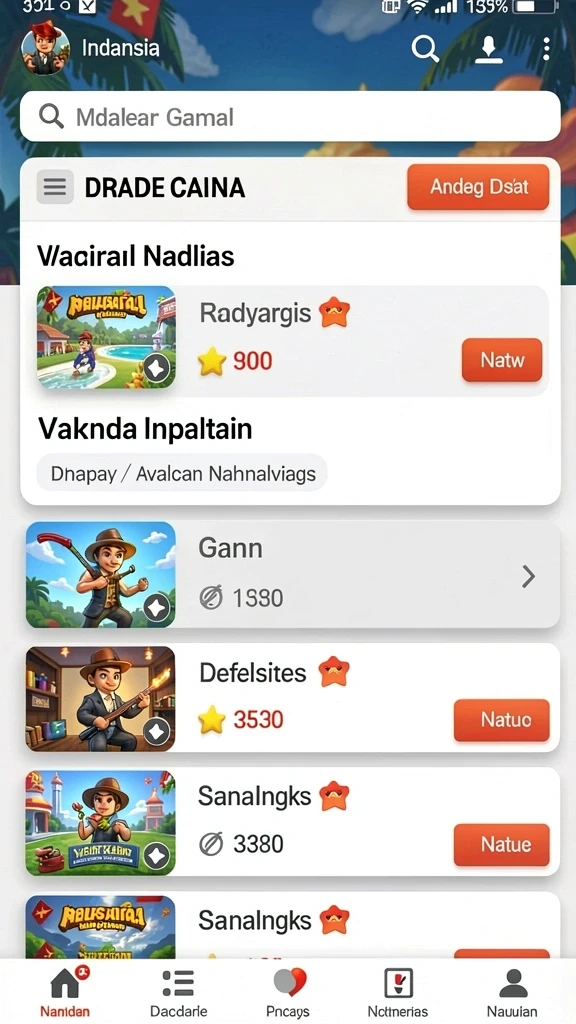Open the Defelsites game card

click(293, 698)
